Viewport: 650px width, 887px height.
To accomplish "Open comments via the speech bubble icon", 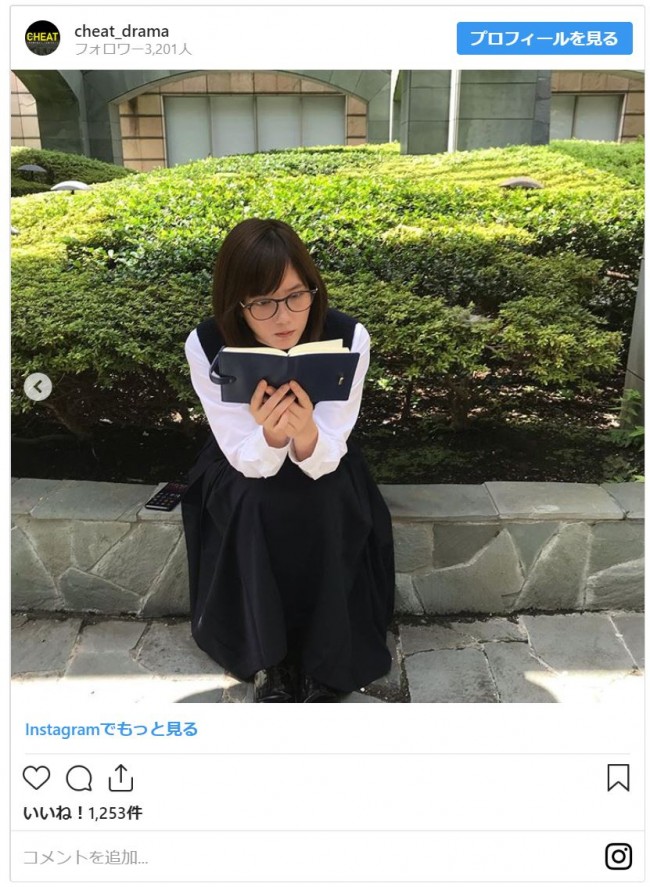I will click(x=79, y=778).
